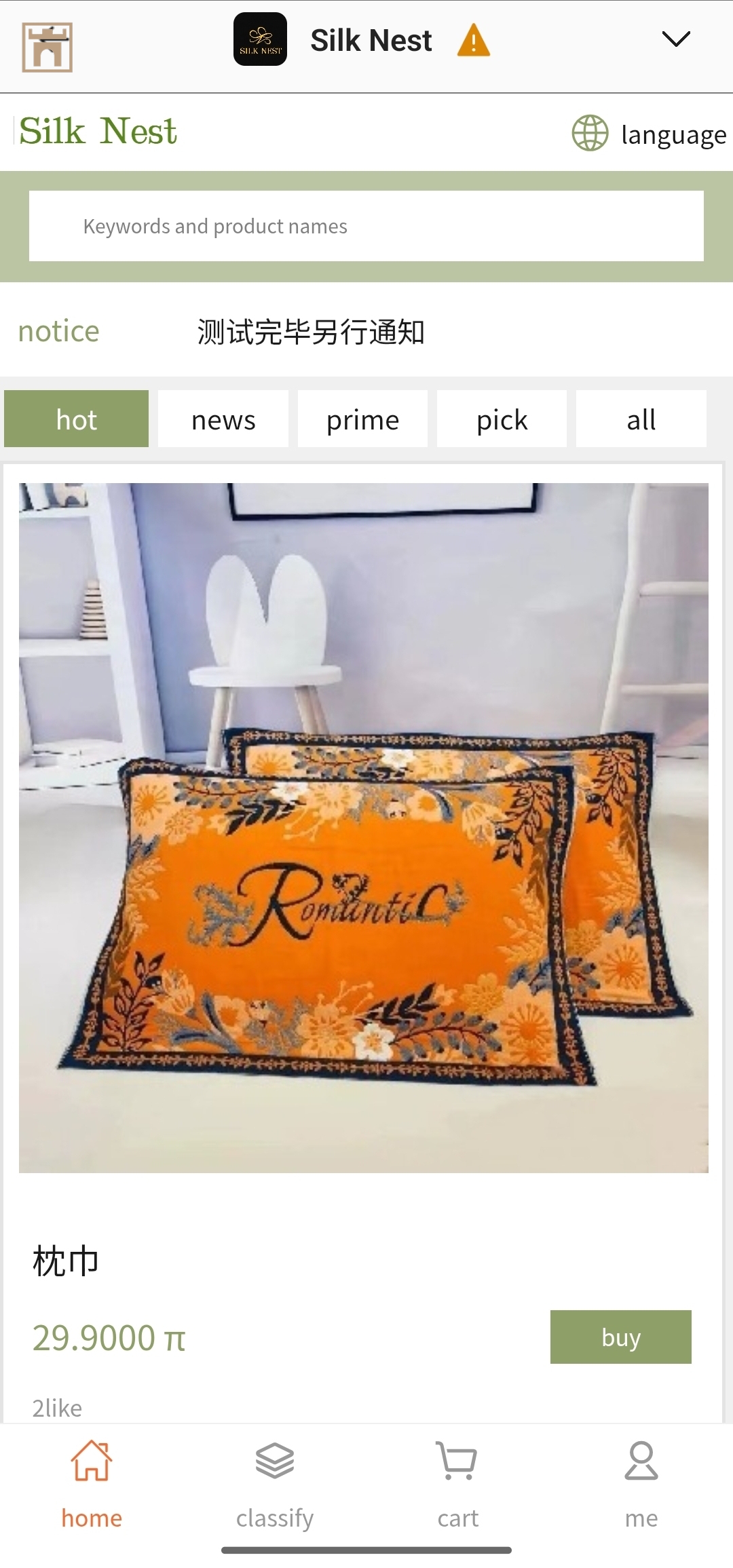
Task: Expand the Silk Nest header chevron
Action: point(675,39)
